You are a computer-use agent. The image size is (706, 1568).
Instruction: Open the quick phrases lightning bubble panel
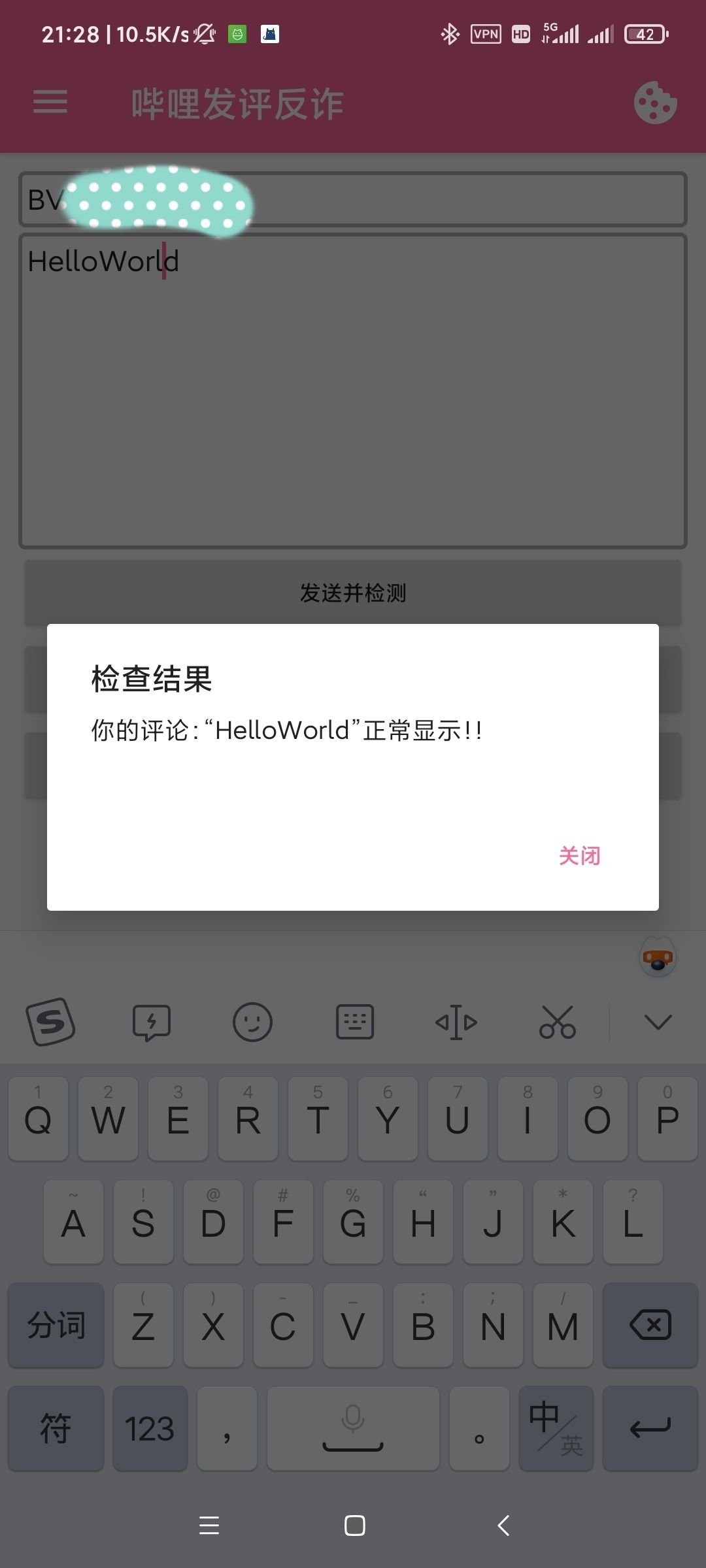[153, 1022]
